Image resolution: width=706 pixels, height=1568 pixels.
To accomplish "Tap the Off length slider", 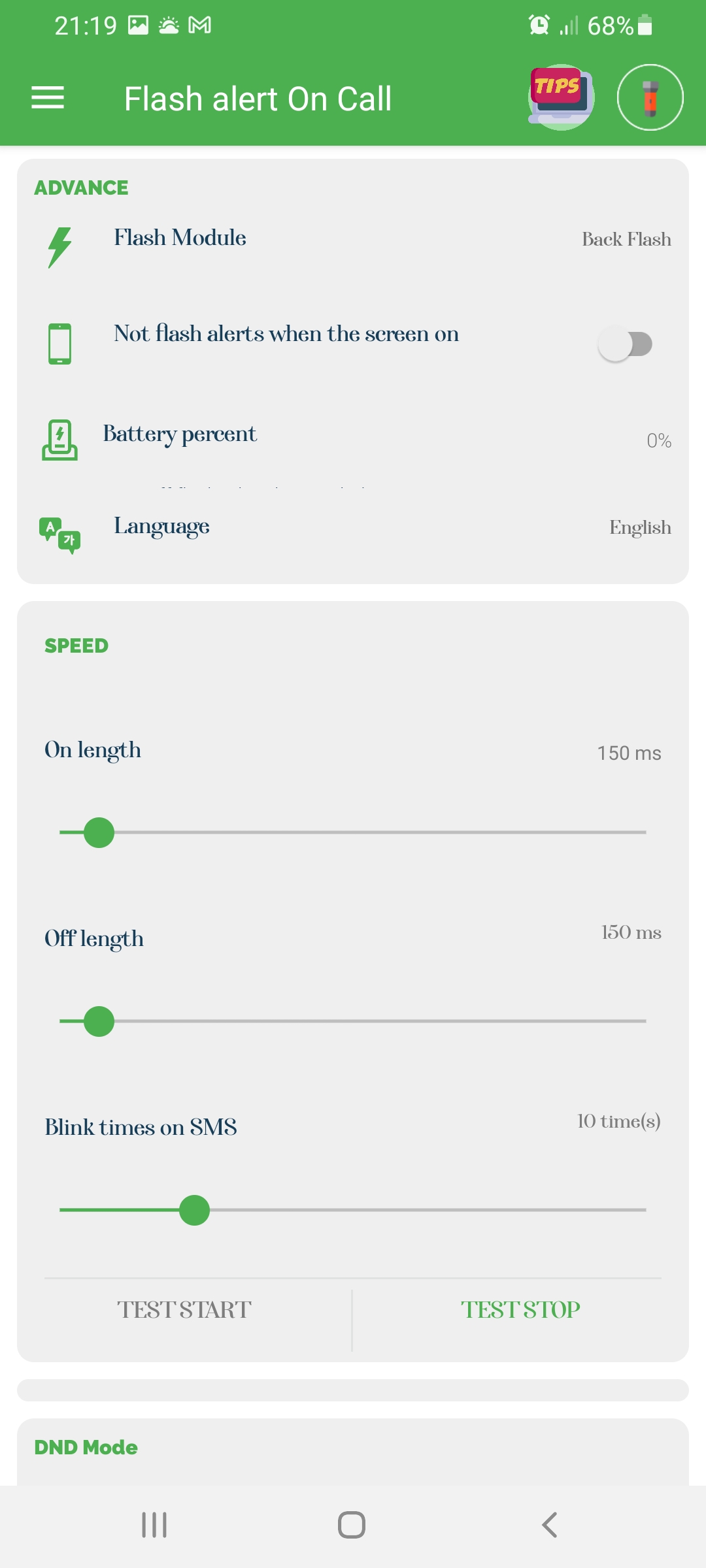I will 353,1021.
